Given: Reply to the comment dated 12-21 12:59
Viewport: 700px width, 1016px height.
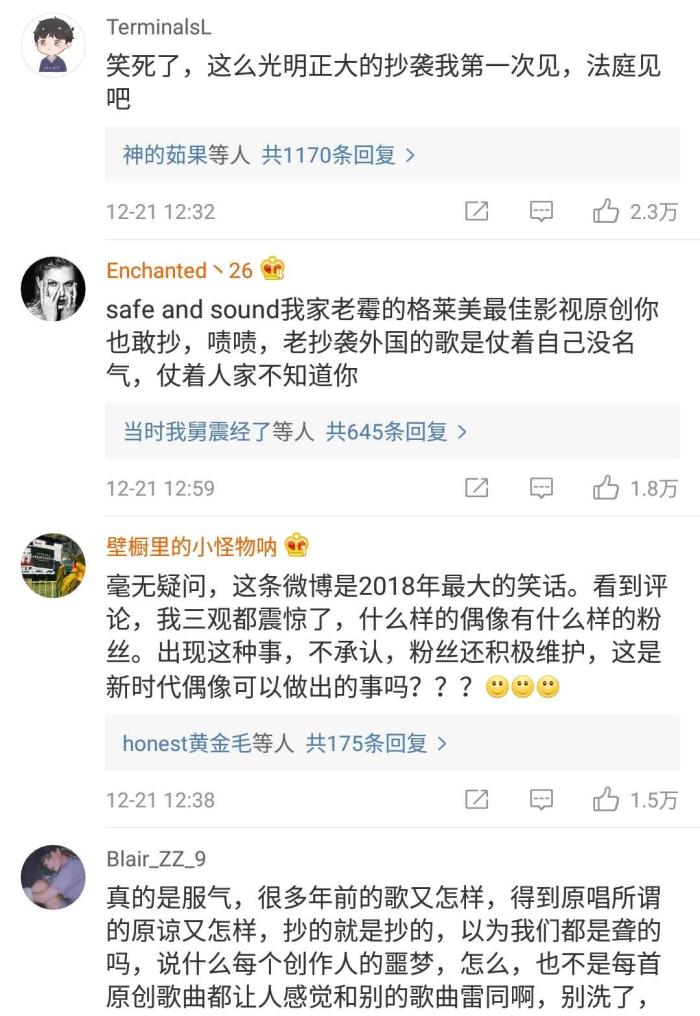Looking at the screenshot, I should coord(541,488).
